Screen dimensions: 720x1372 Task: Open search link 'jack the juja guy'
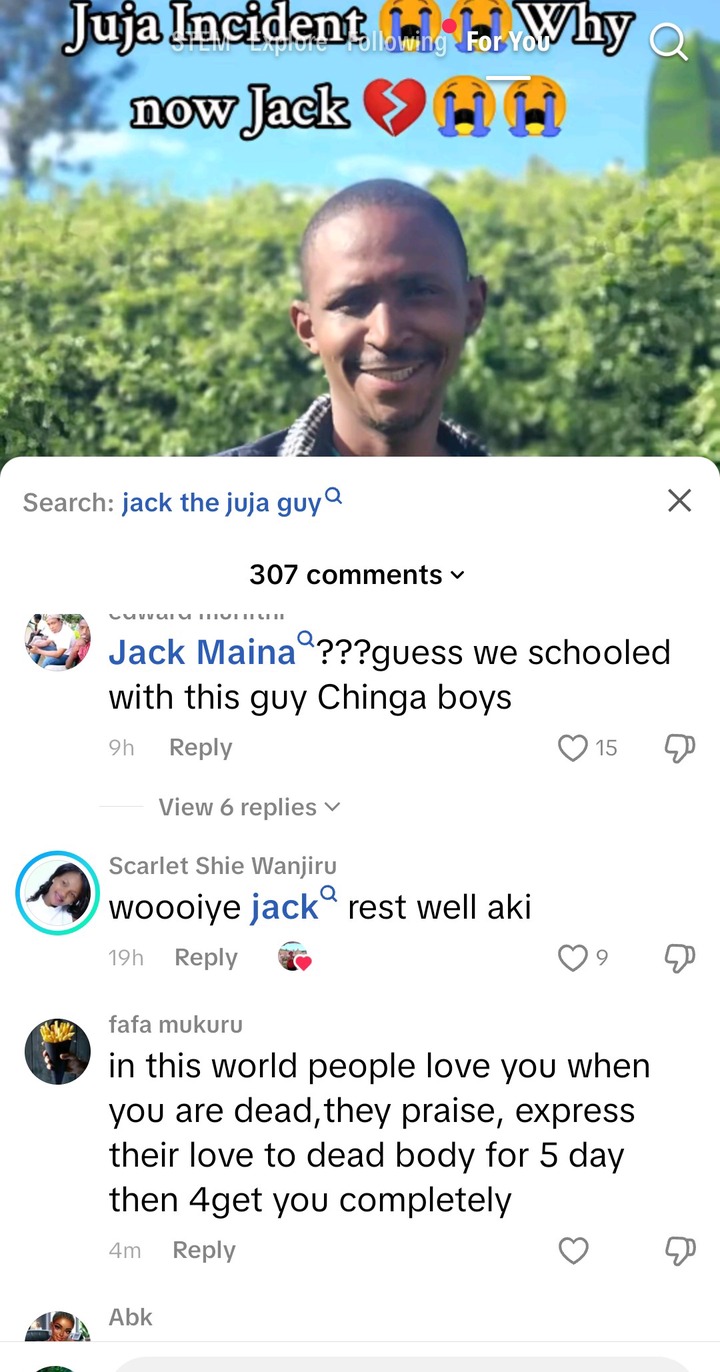[x=222, y=502]
